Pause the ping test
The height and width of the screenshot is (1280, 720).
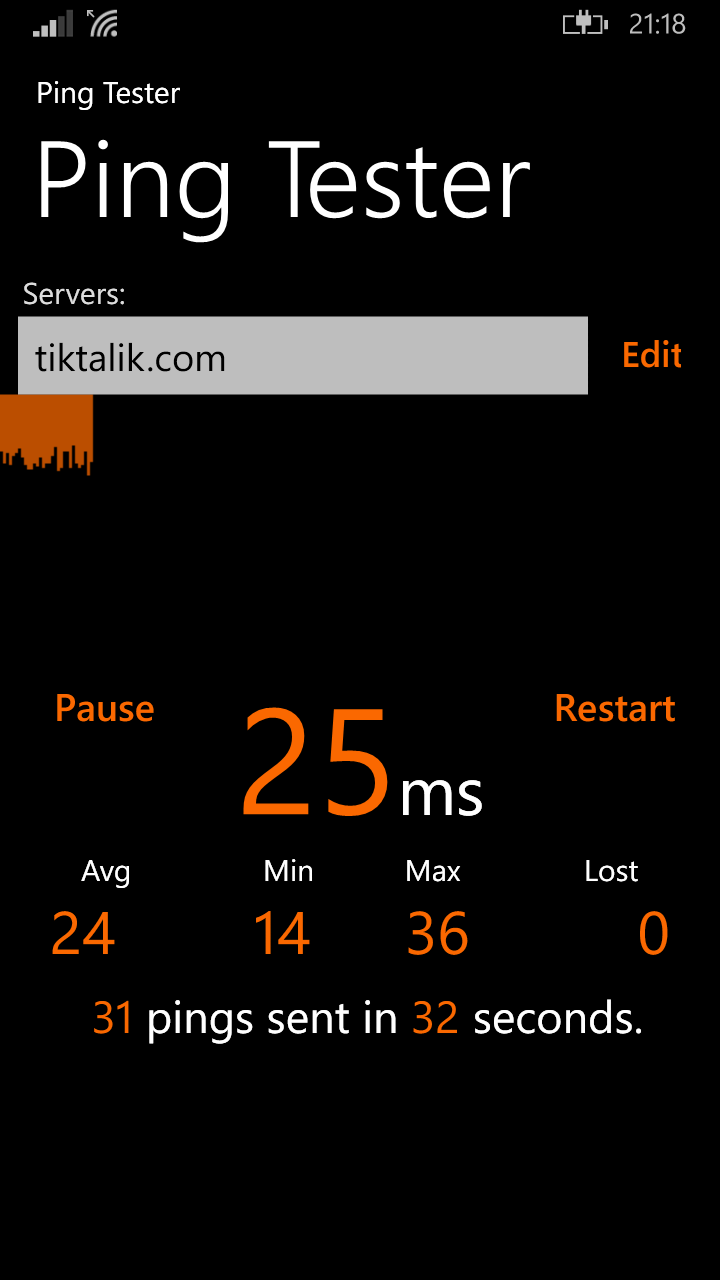(x=105, y=708)
